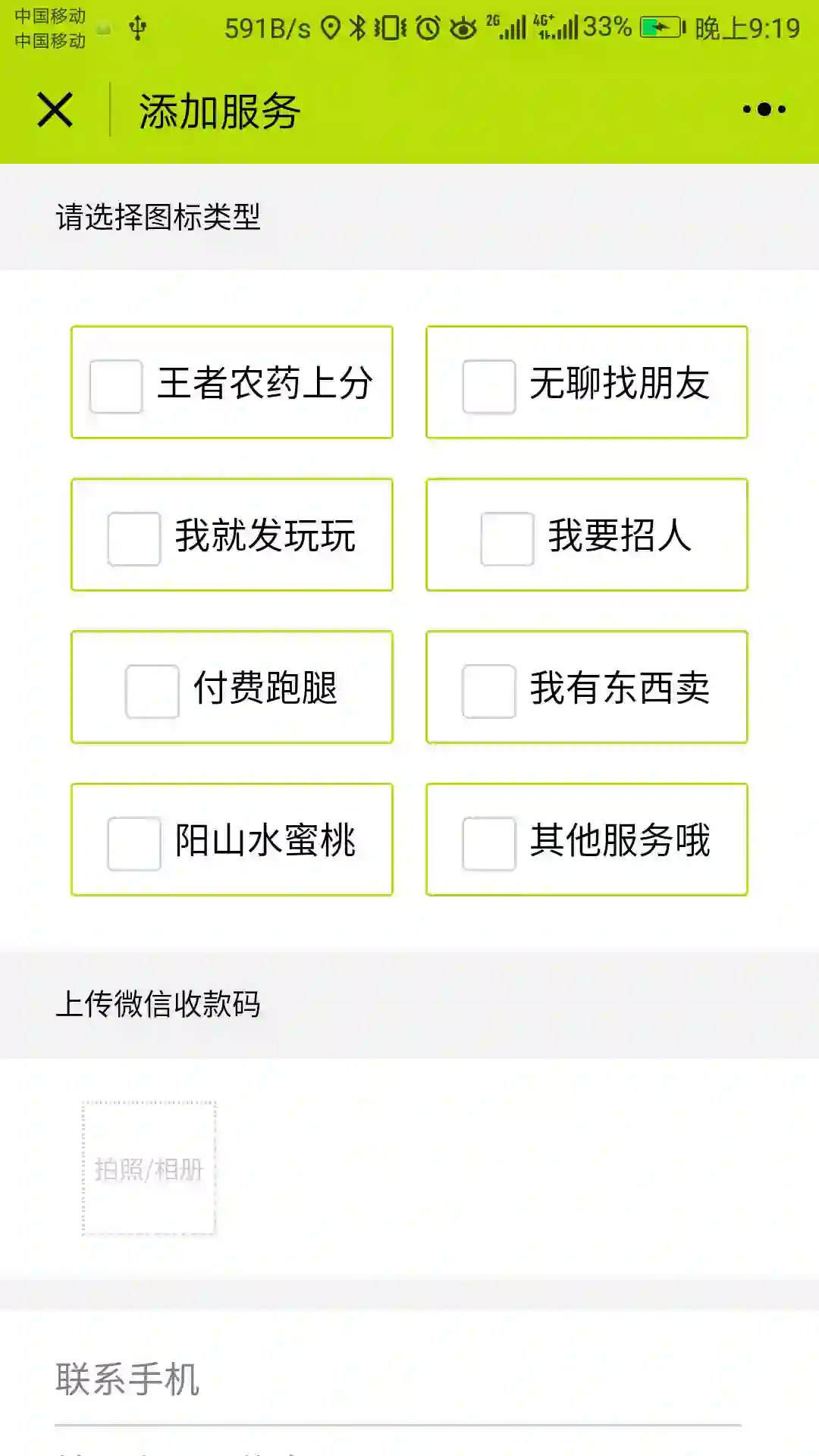Image resolution: width=819 pixels, height=1456 pixels.
Task: Pick the 阳山水蜜桃 checkbox
Action: (134, 843)
